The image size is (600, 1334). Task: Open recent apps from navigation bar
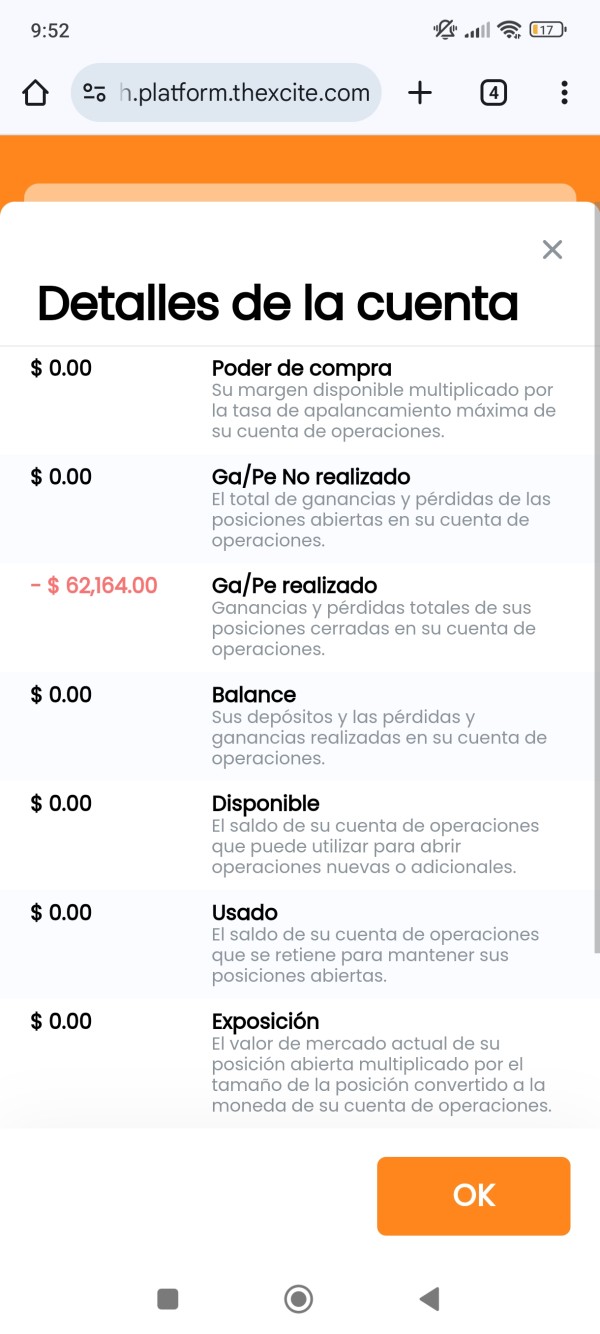pos(168,1299)
